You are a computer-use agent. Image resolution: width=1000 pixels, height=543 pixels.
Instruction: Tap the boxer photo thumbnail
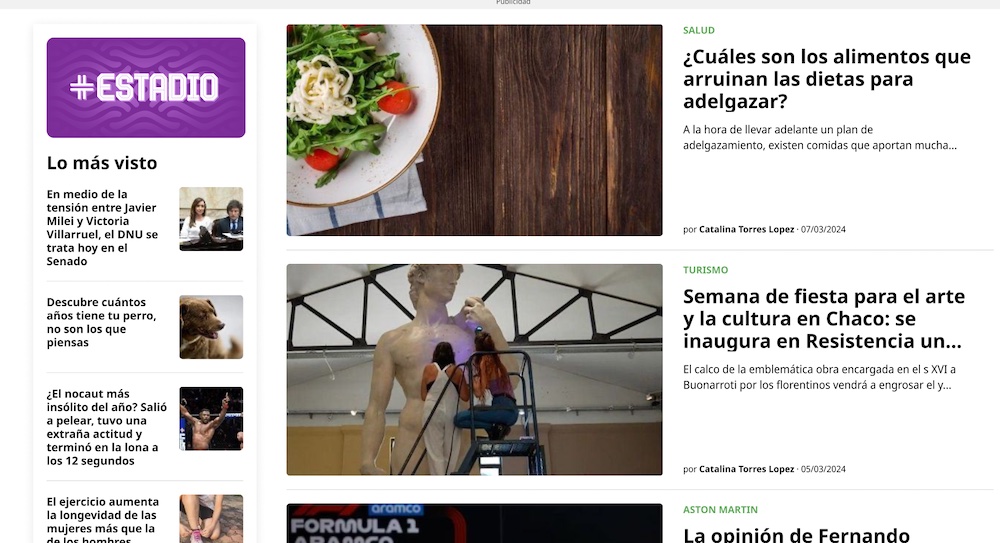[211, 418]
